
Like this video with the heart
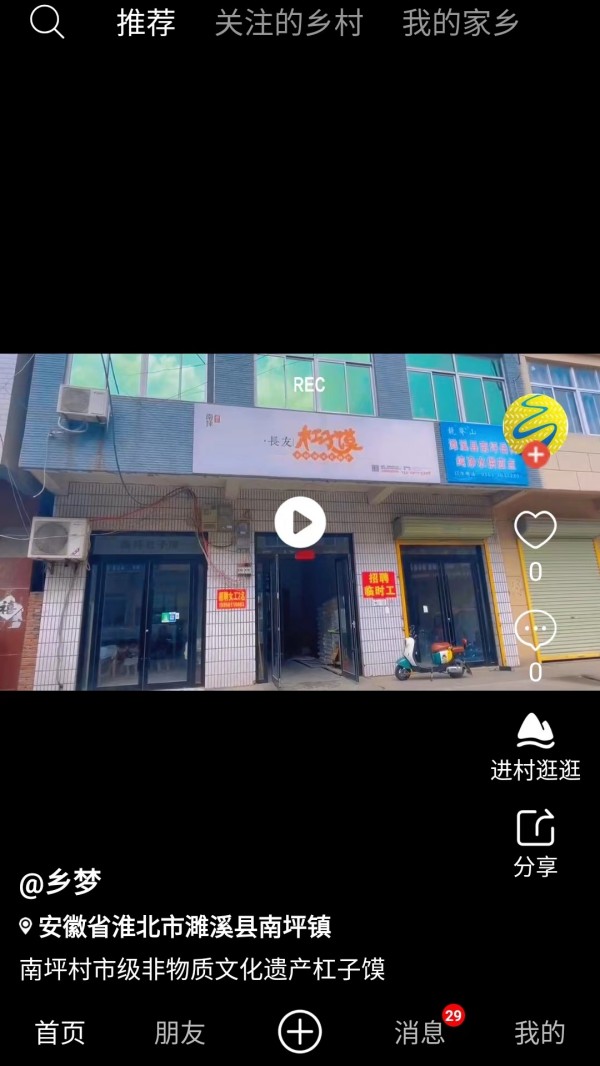[x=535, y=530]
